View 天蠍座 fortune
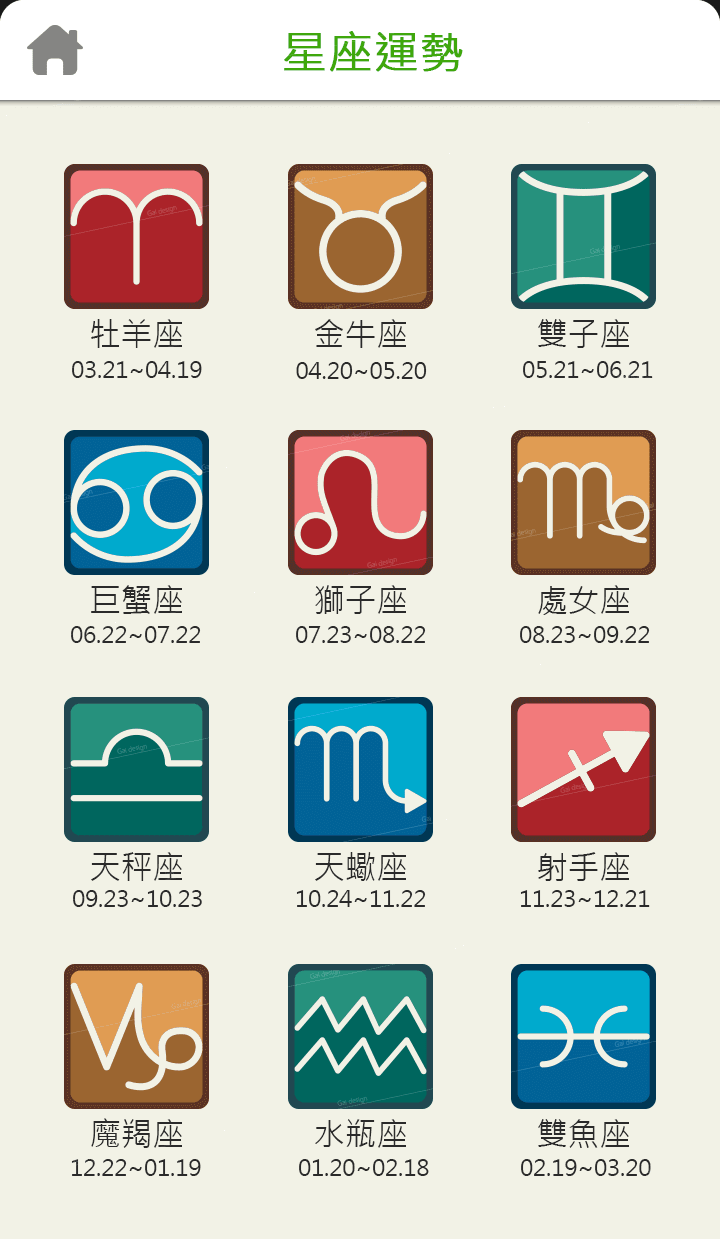 point(360,769)
